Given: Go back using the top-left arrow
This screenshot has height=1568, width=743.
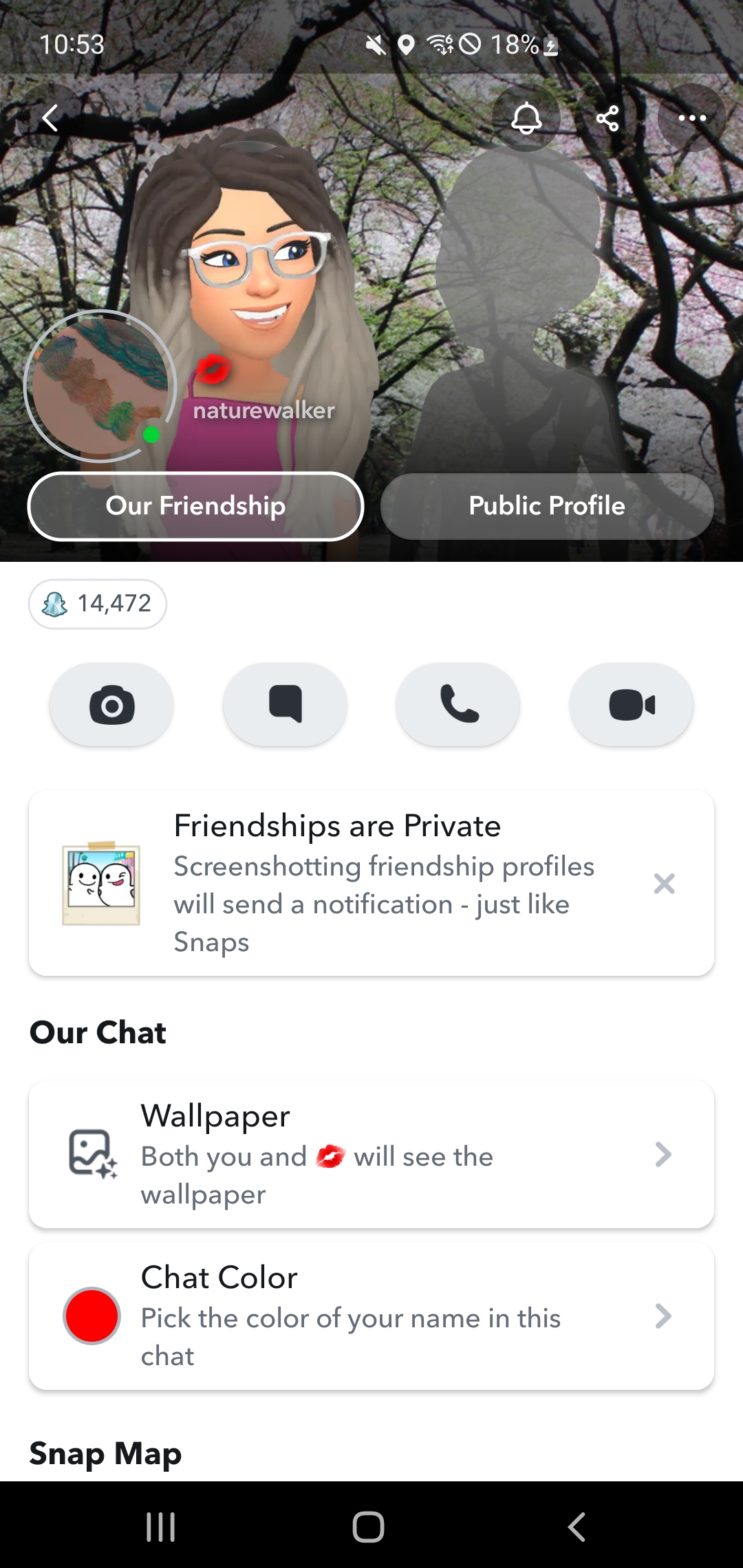Looking at the screenshot, I should point(50,118).
